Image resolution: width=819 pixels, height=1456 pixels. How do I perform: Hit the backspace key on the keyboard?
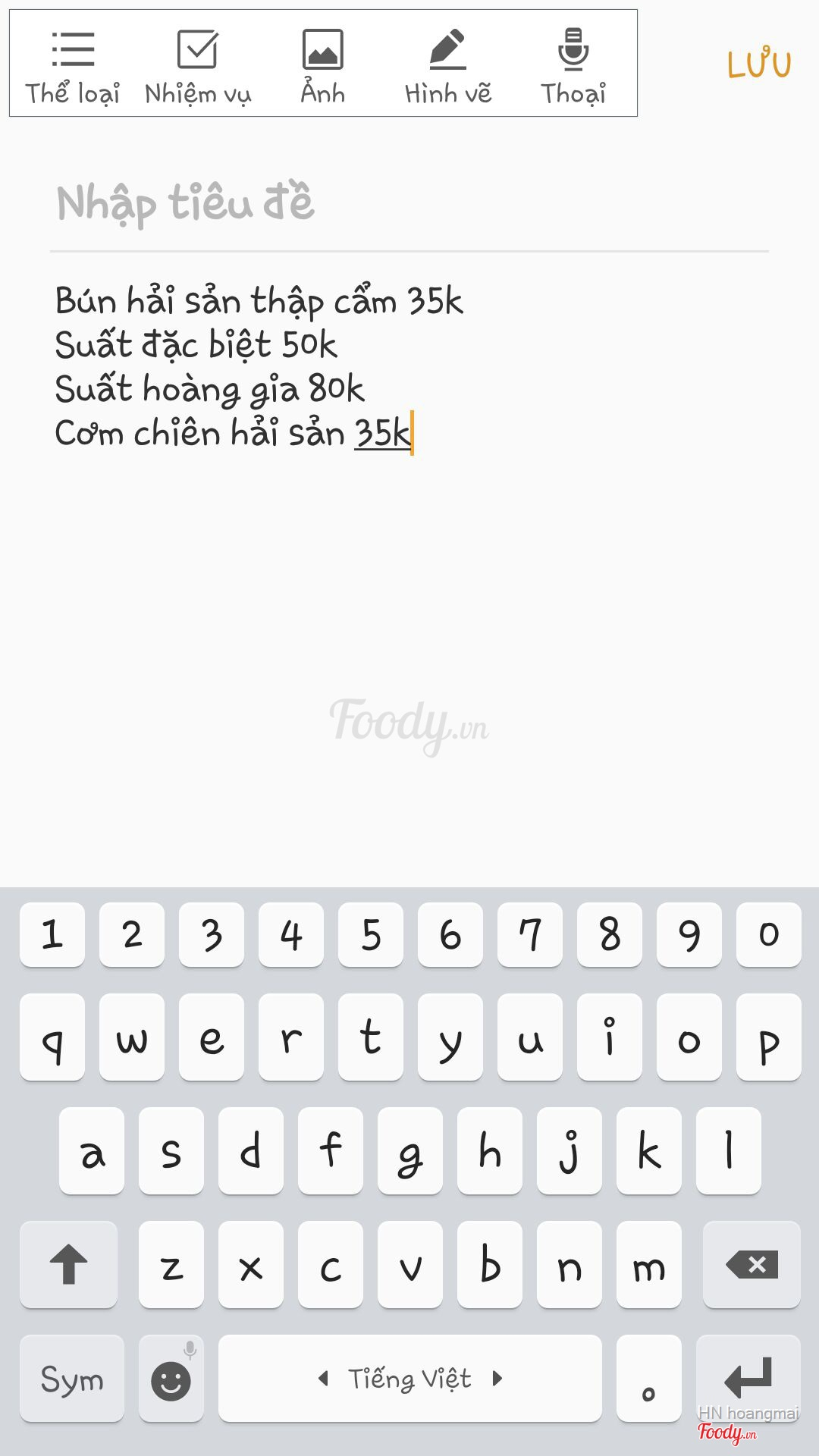(x=752, y=1264)
